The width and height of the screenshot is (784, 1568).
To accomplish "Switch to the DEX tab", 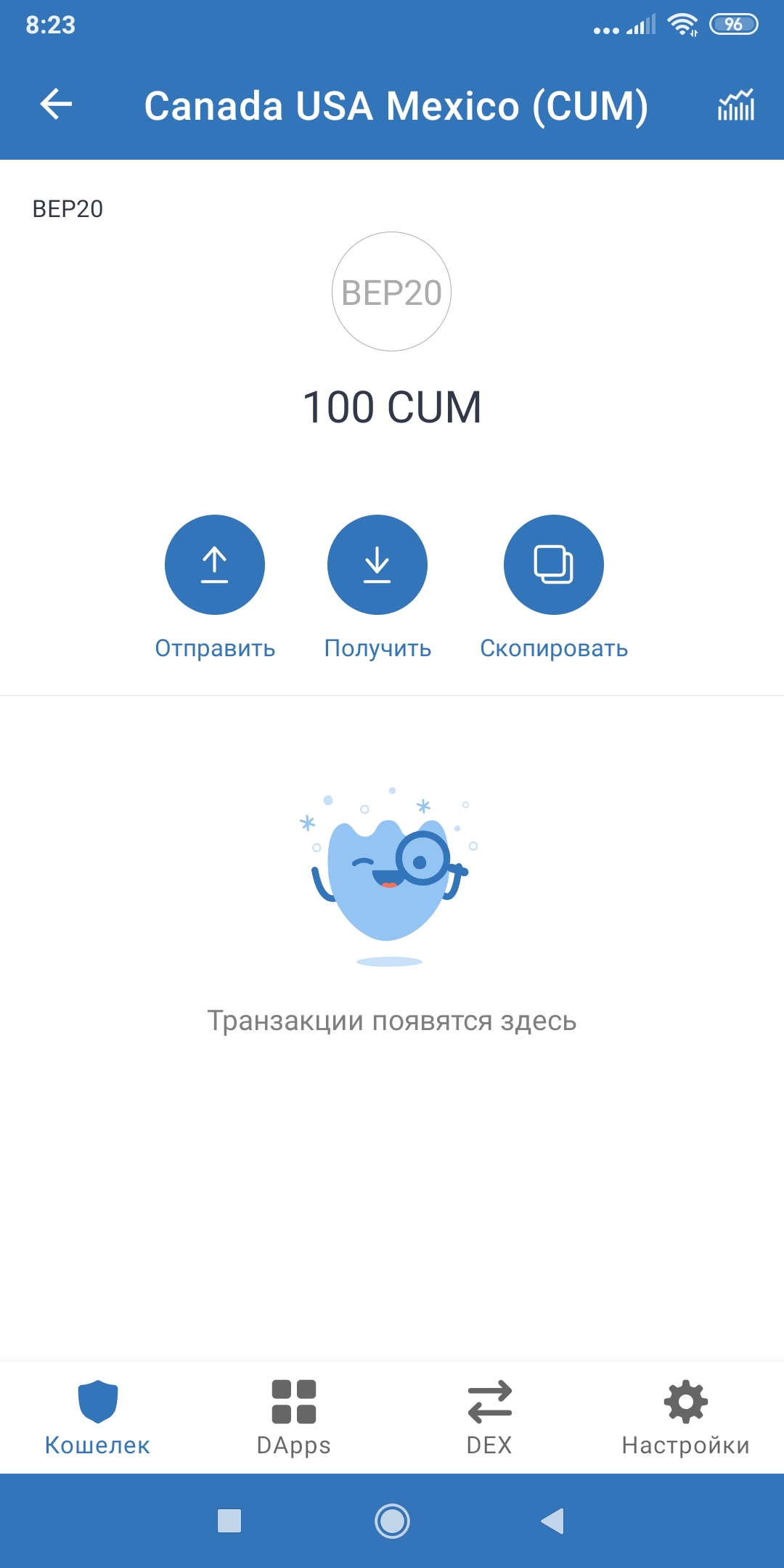I will [489, 1417].
